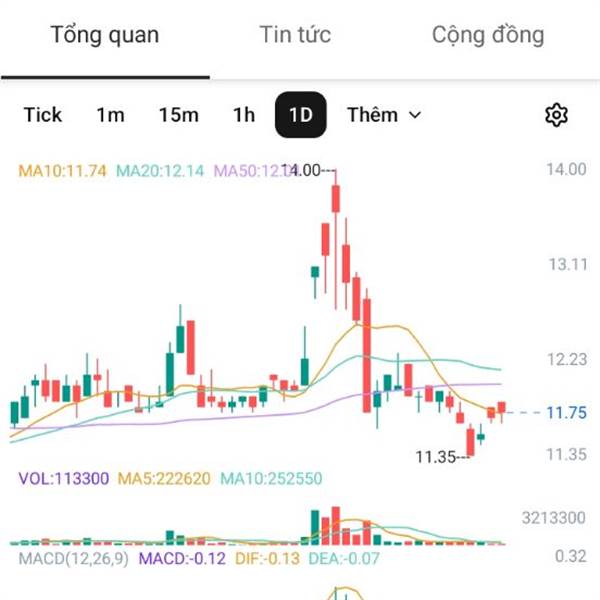Show the Tick chart
This screenshot has height=600, width=600.
[42, 115]
